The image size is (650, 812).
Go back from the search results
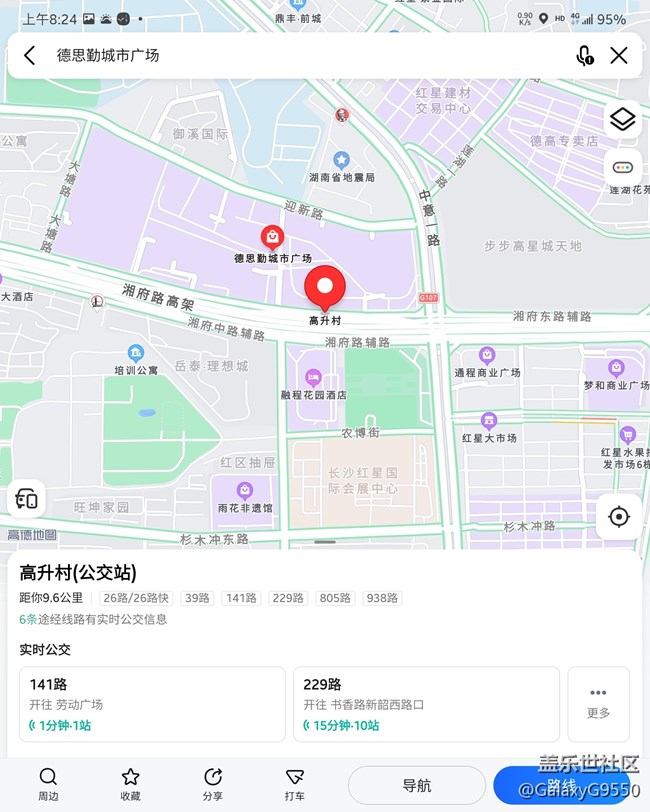click(x=30, y=56)
